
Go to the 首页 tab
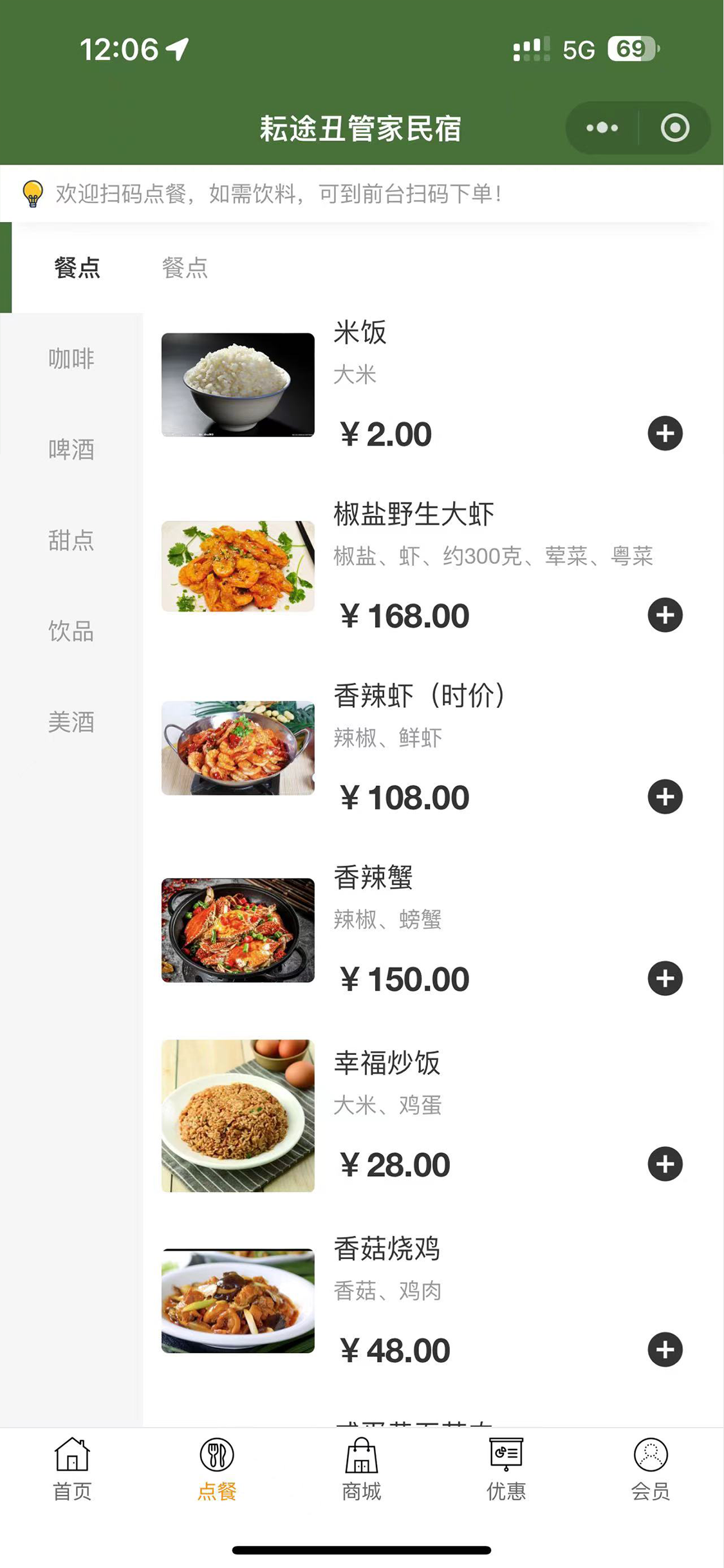point(72,1470)
